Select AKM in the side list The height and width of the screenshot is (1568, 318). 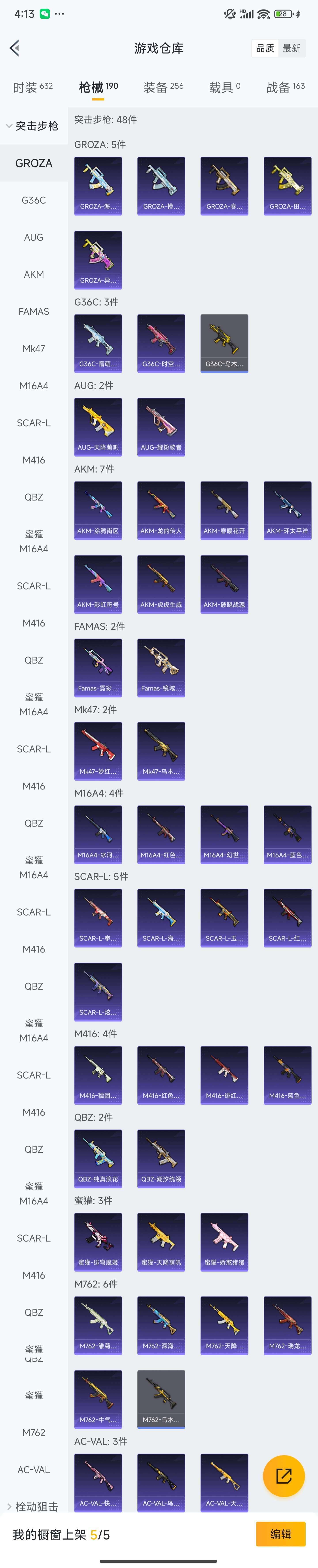pos(33,275)
